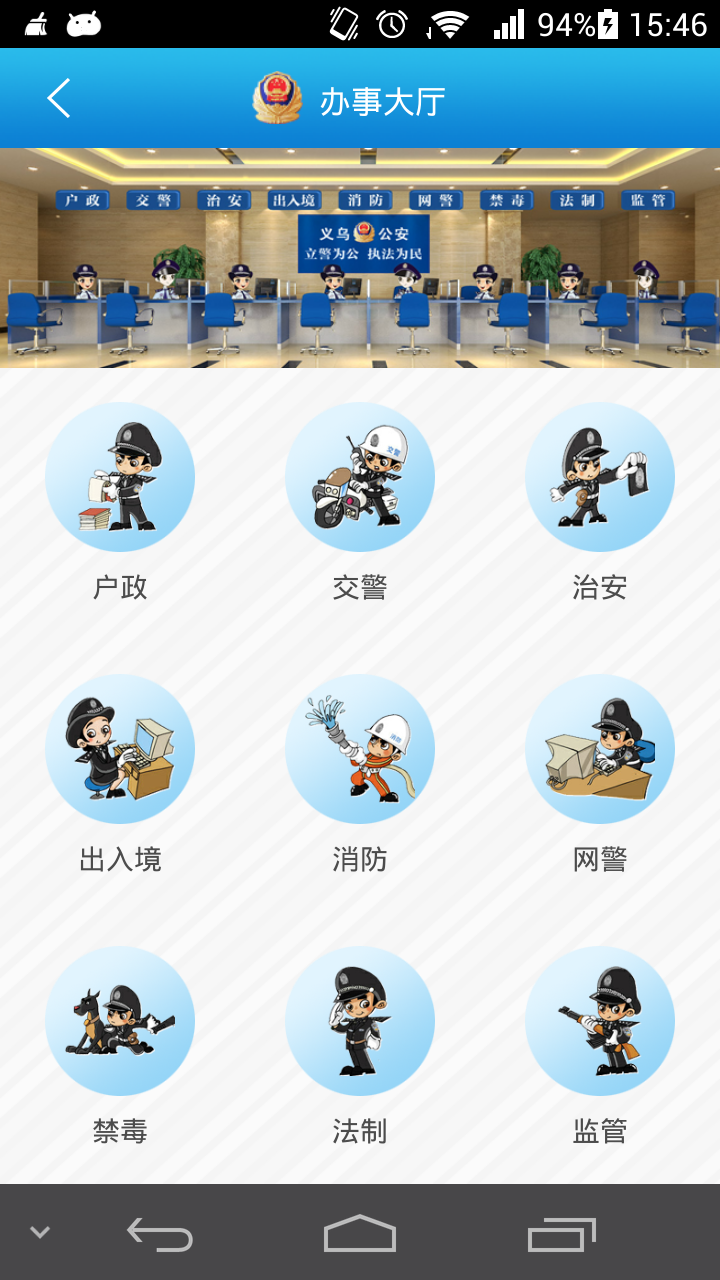Viewport: 720px width, 1280px height.
Task: Choose the 出入境 entry-exit services
Action: tap(120, 749)
